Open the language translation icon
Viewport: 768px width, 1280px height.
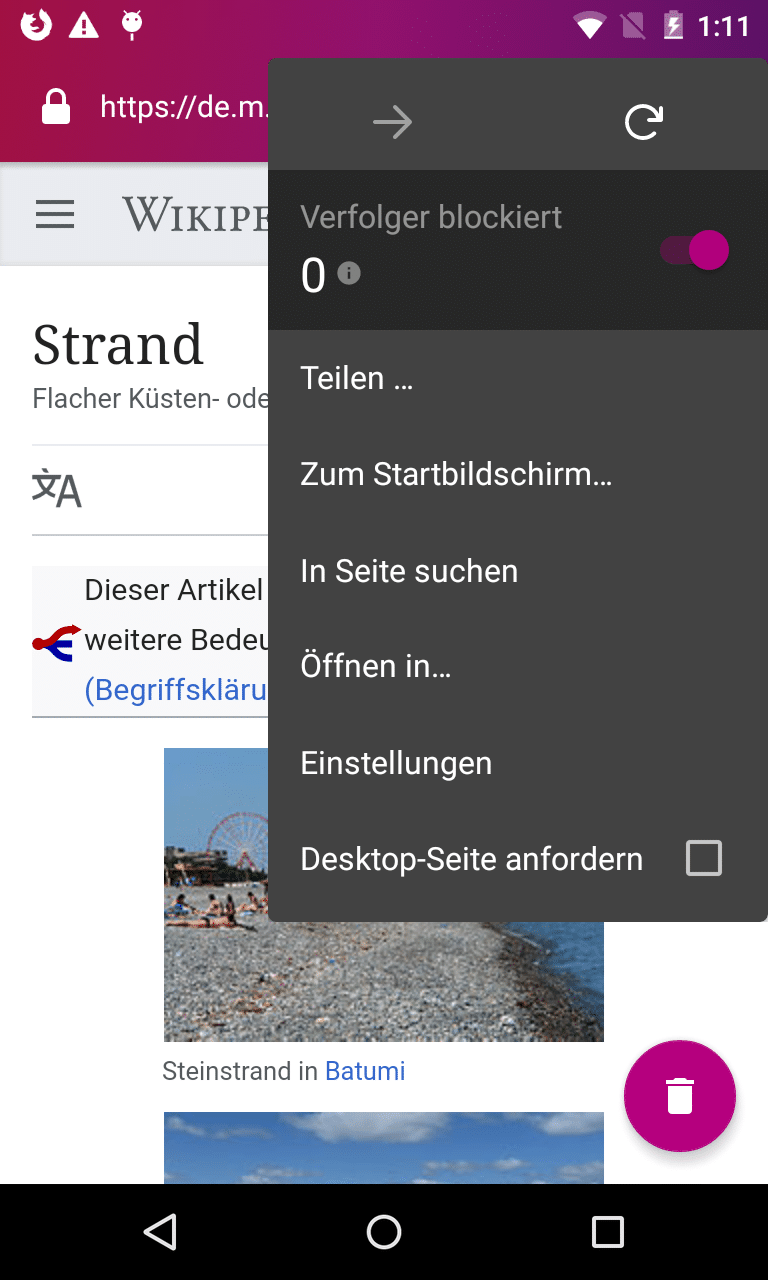point(57,489)
